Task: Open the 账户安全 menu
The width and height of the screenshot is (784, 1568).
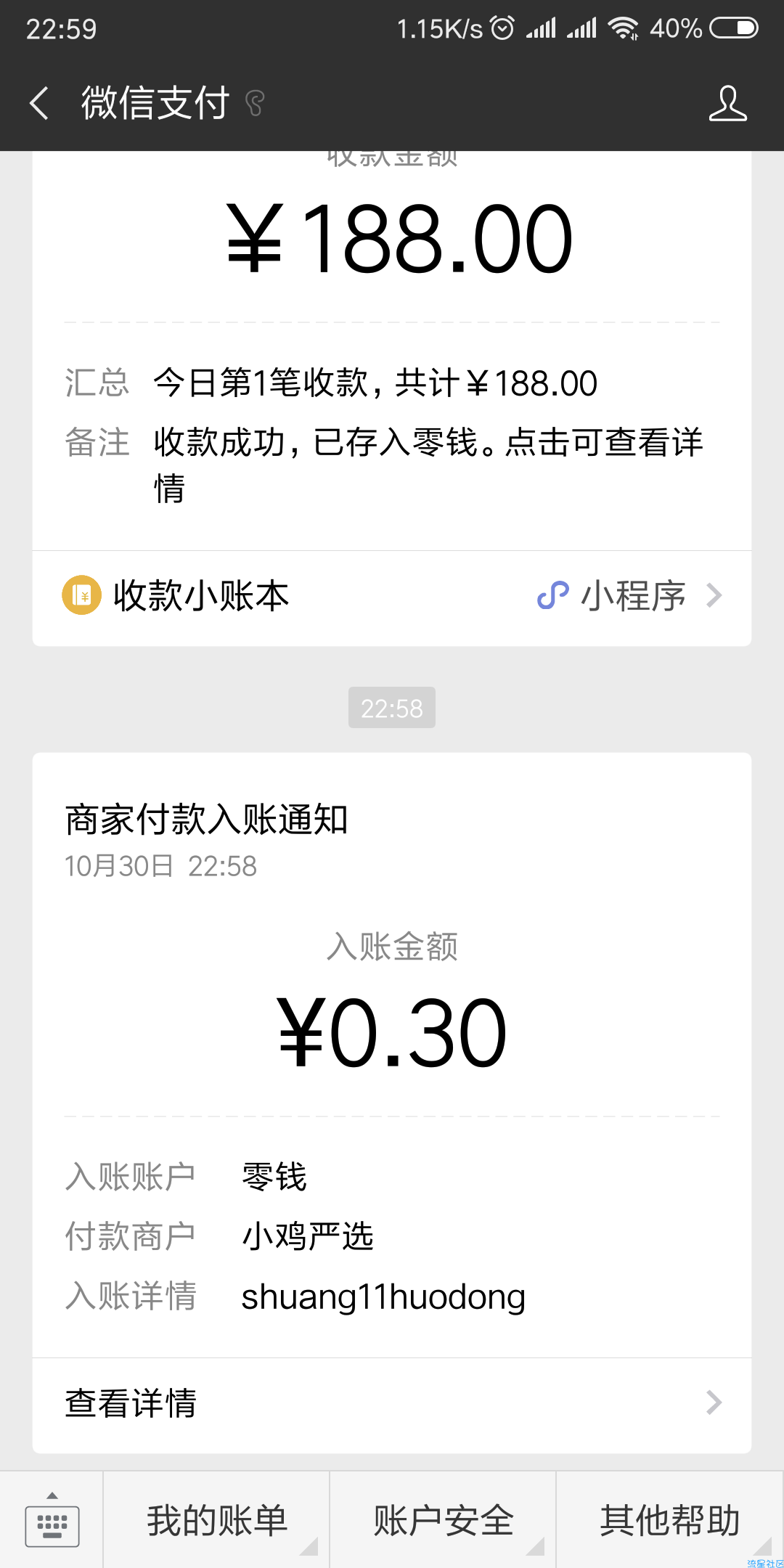Action: tap(443, 1520)
